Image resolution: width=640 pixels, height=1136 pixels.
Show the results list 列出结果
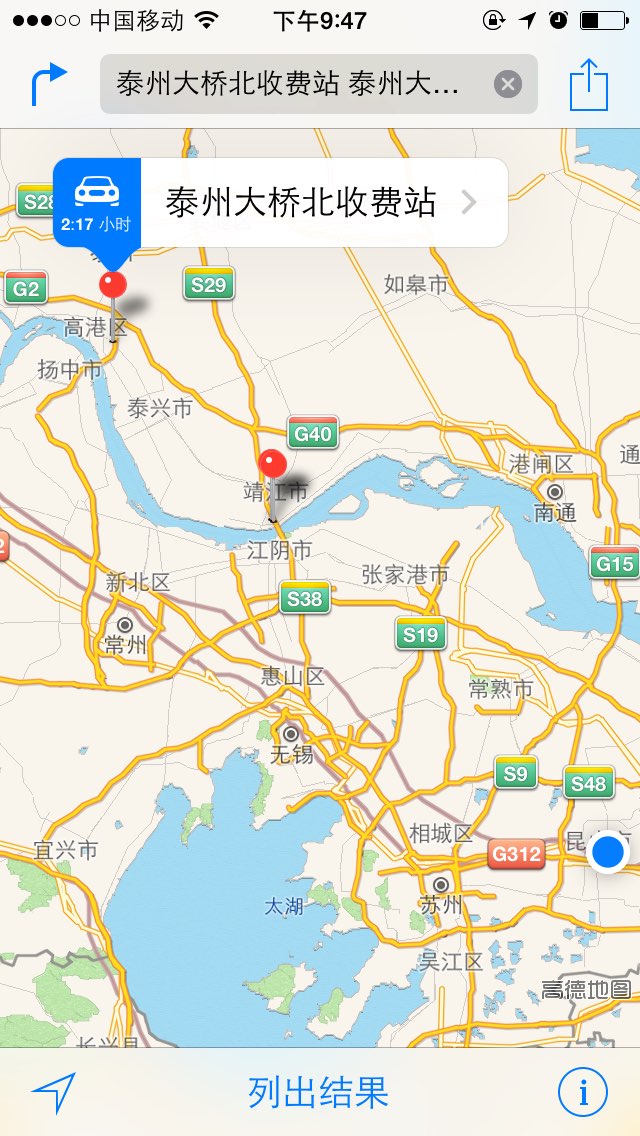tap(318, 1093)
